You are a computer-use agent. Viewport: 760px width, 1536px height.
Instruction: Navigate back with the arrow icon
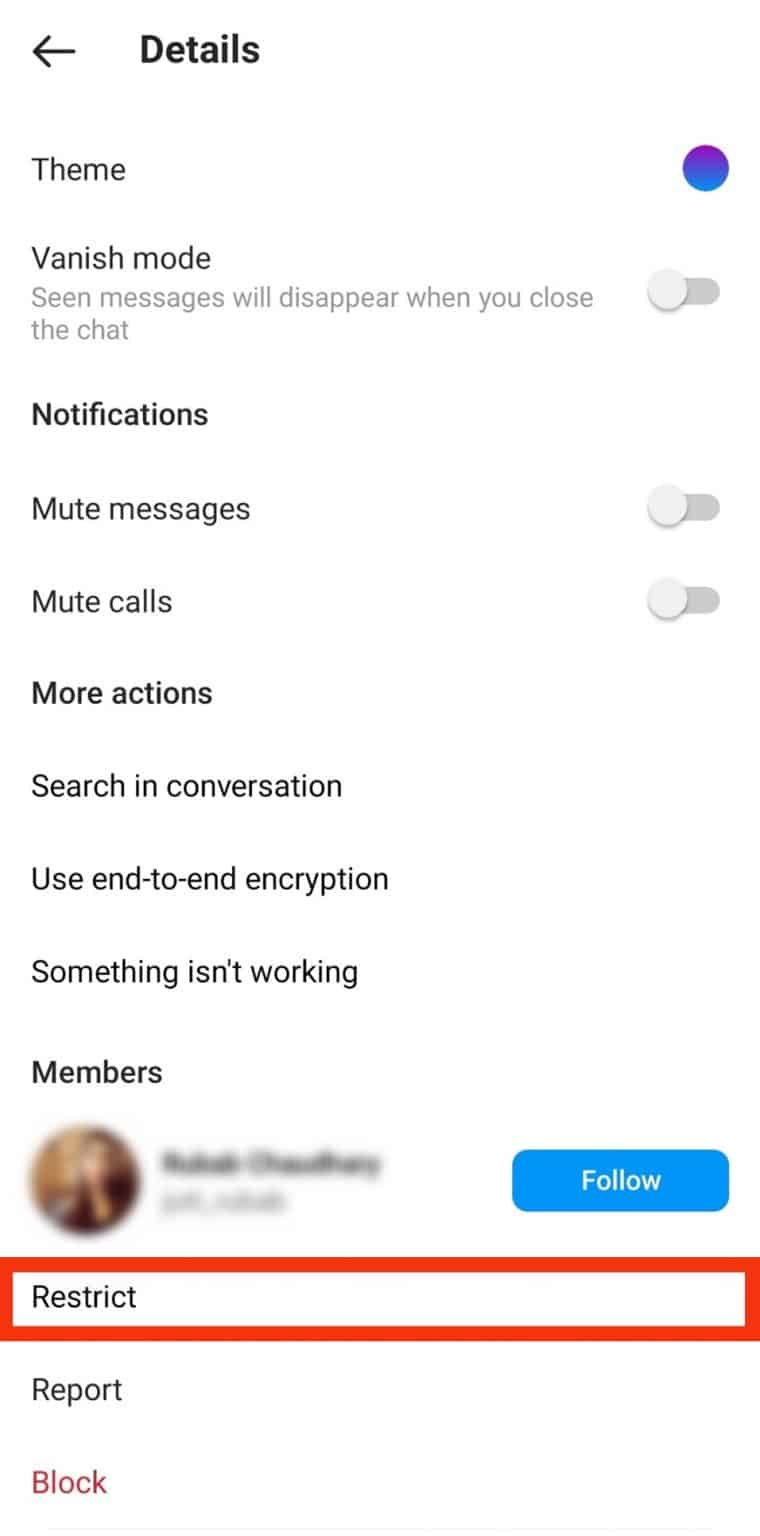click(53, 50)
